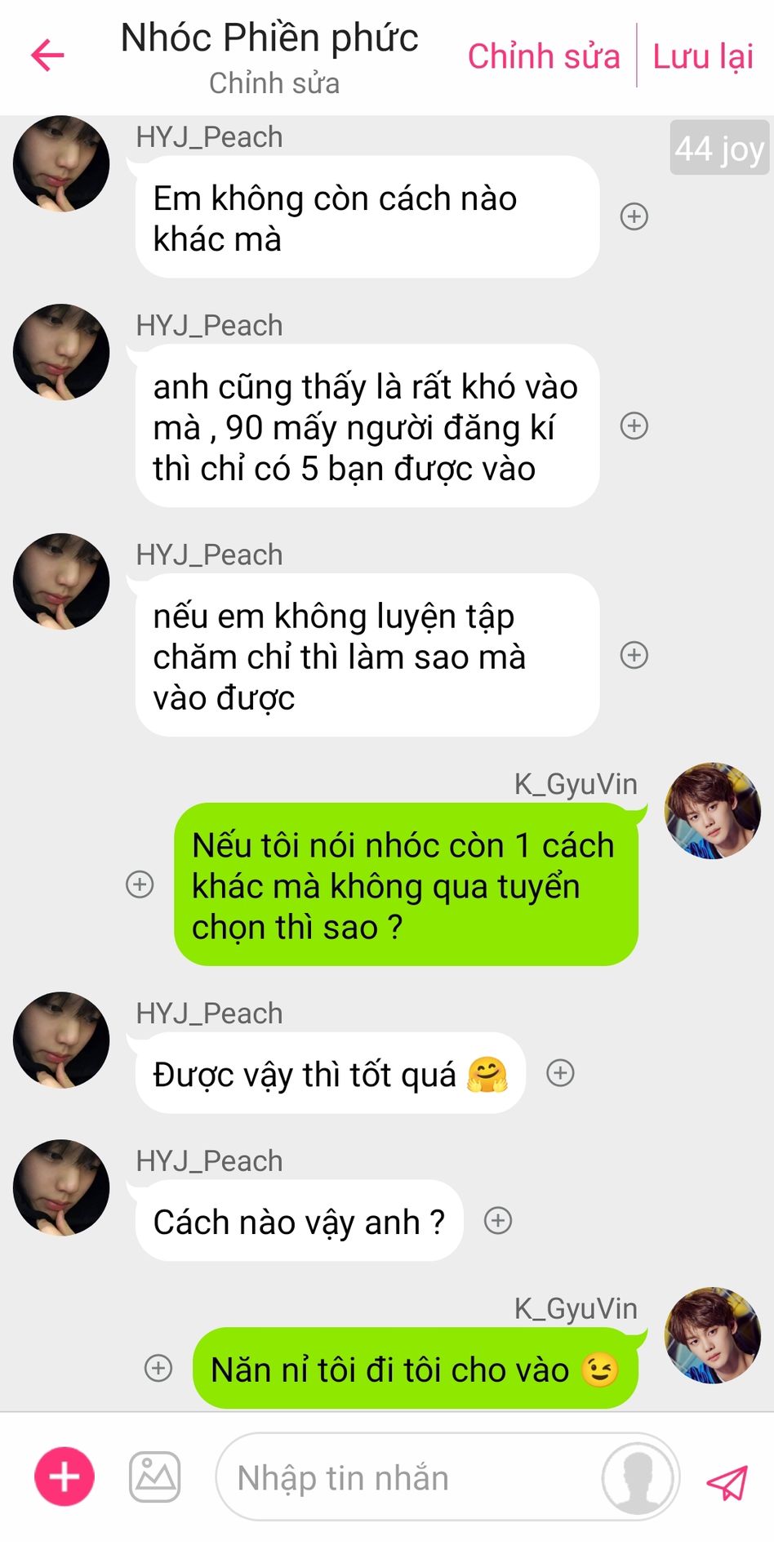Go back using the pink arrow
This screenshot has width=774, height=1568.
click(x=47, y=56)
